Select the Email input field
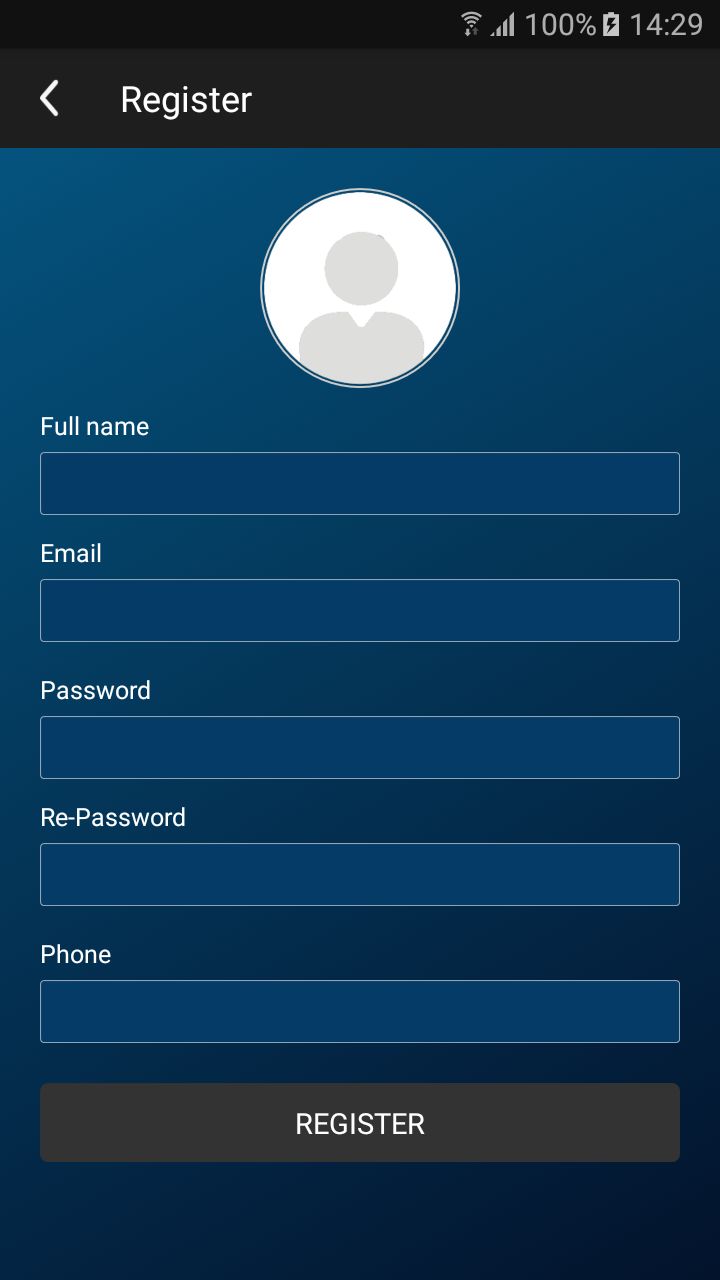The image size is (720, 1280). coord(360,611)
